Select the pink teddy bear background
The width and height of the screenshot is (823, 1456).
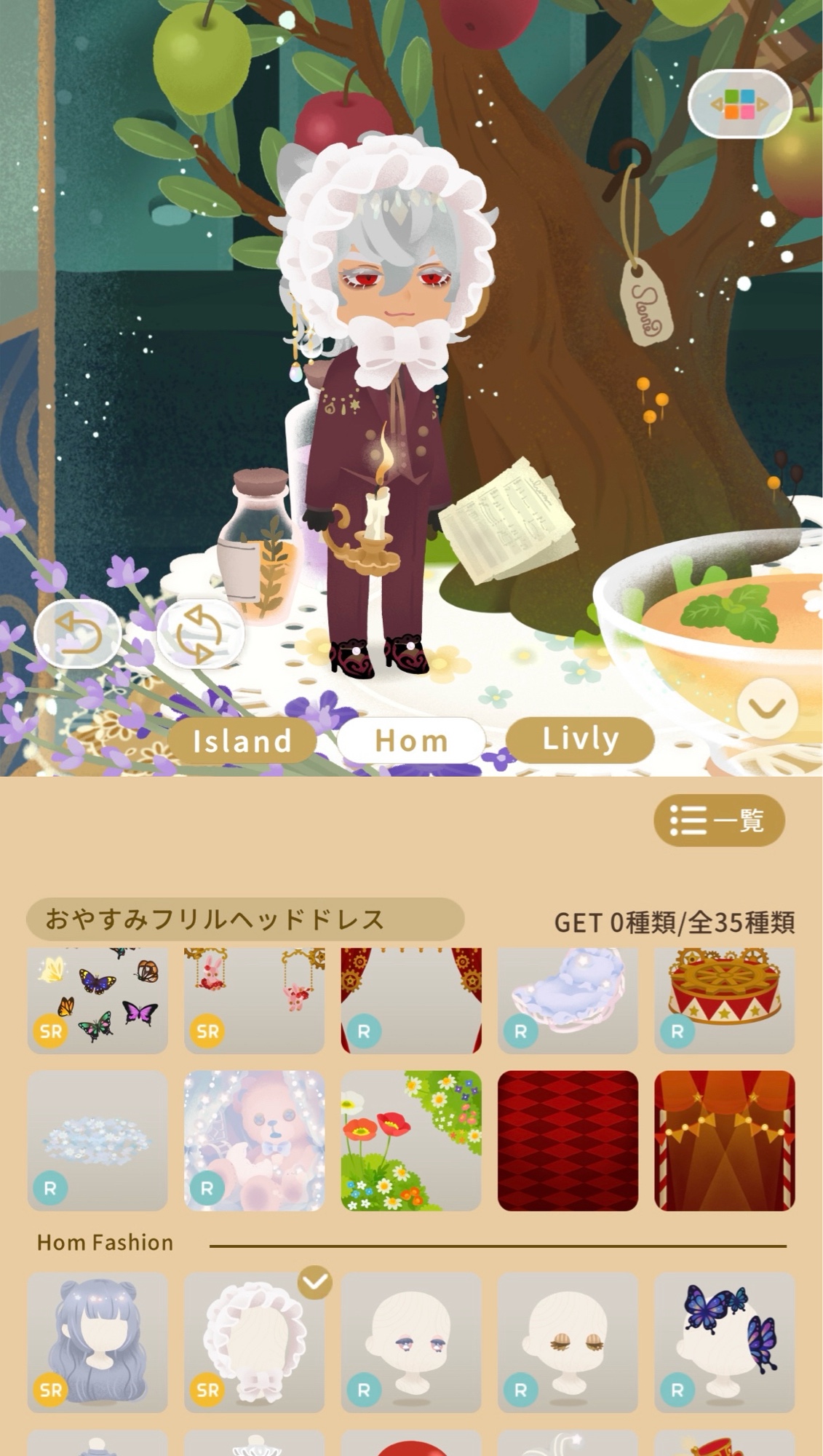point(254,1140)
